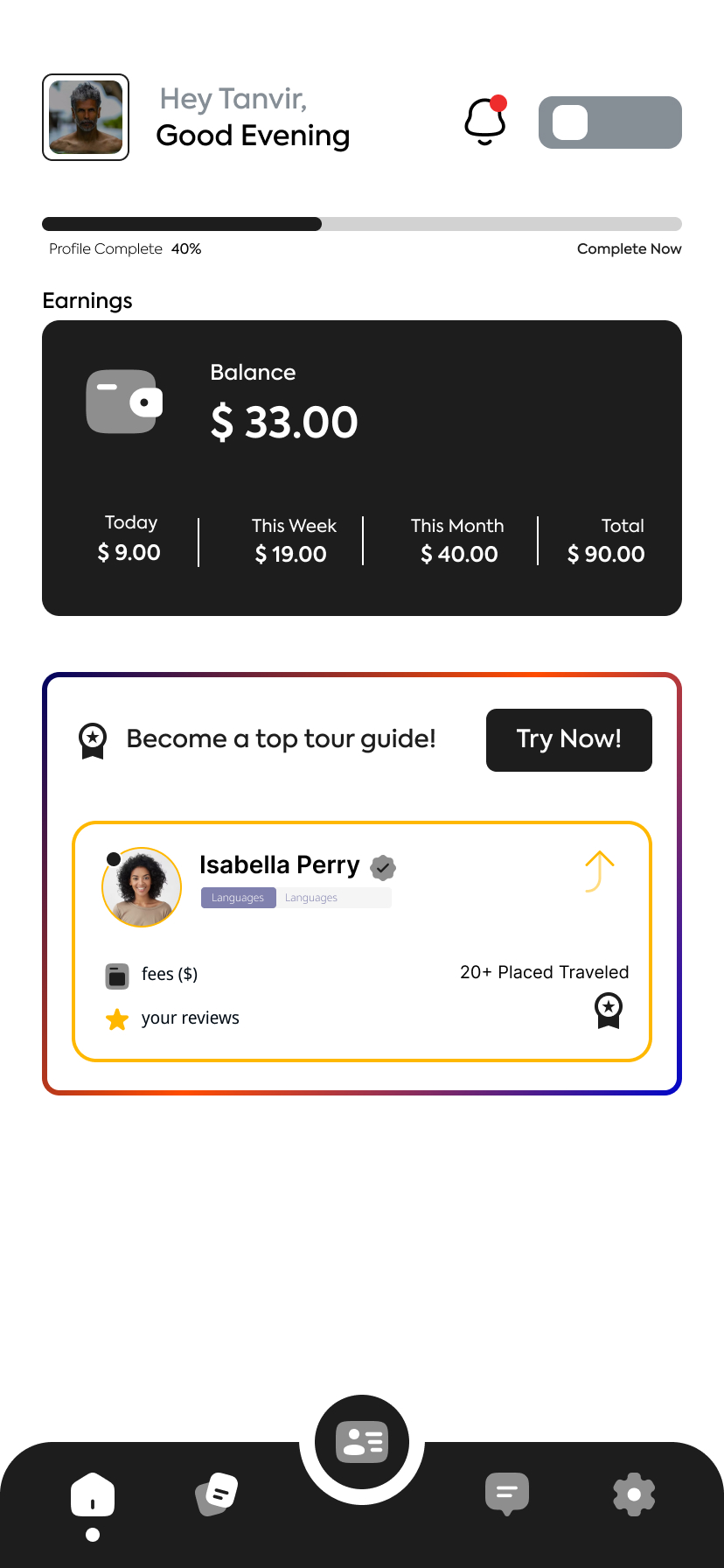Switch to the Home tab in bottom navigation
This screenshot has width=724, height=1568.
[93, 1494]
